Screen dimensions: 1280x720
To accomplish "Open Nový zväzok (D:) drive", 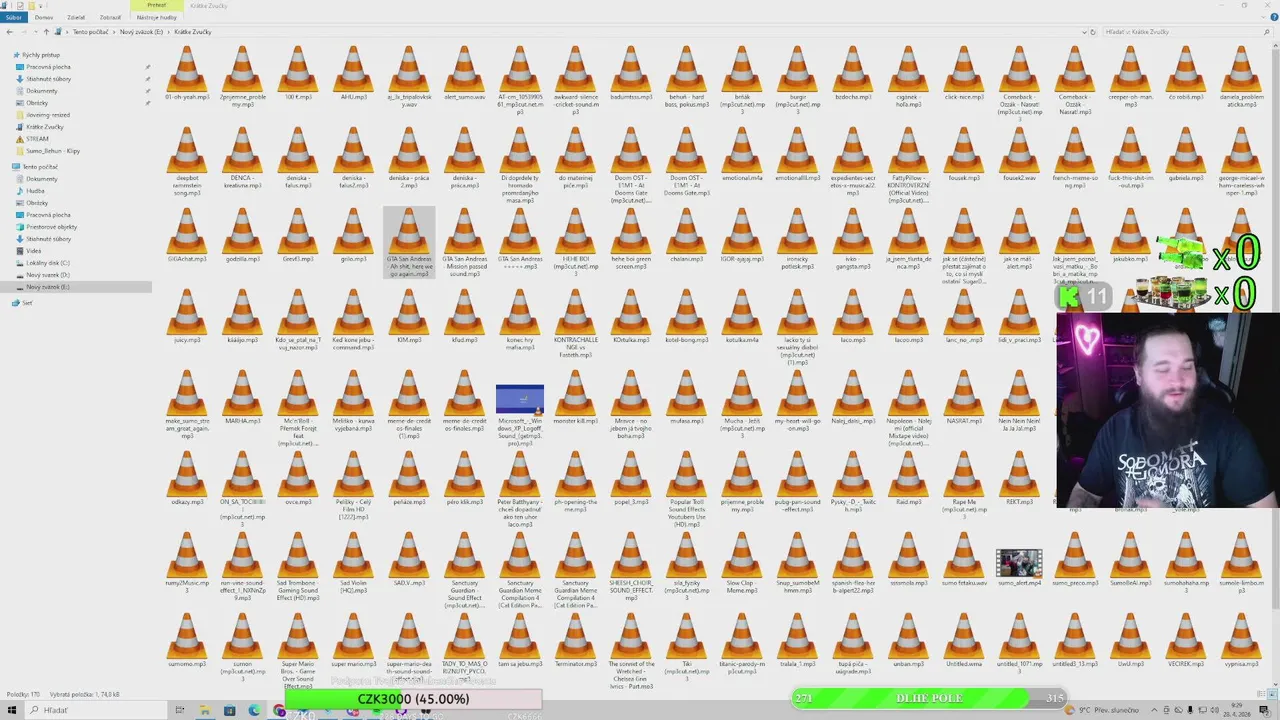I will (x=47, y=275).
